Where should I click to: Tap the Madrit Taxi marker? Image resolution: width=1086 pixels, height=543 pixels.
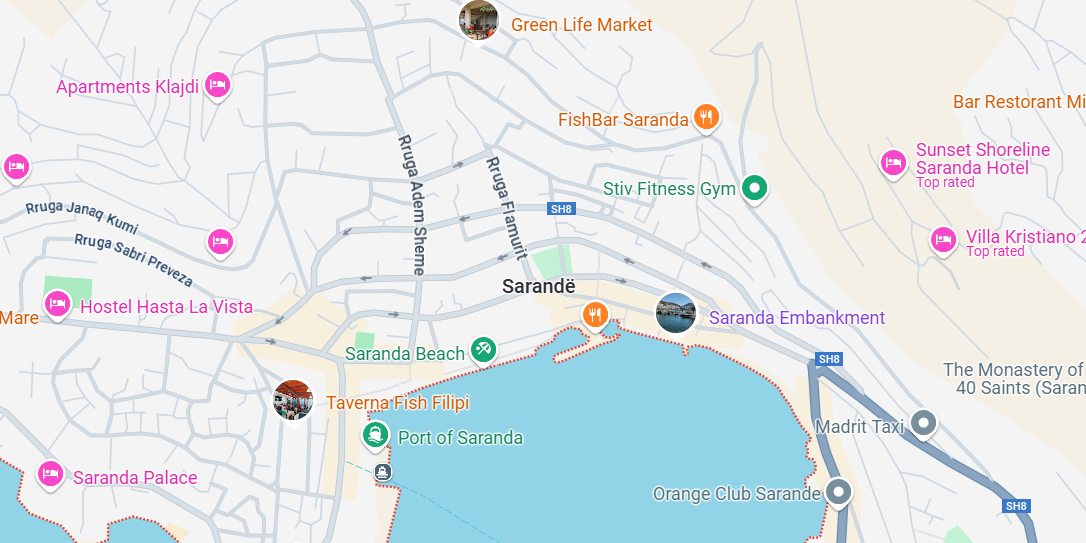point(925,424)
